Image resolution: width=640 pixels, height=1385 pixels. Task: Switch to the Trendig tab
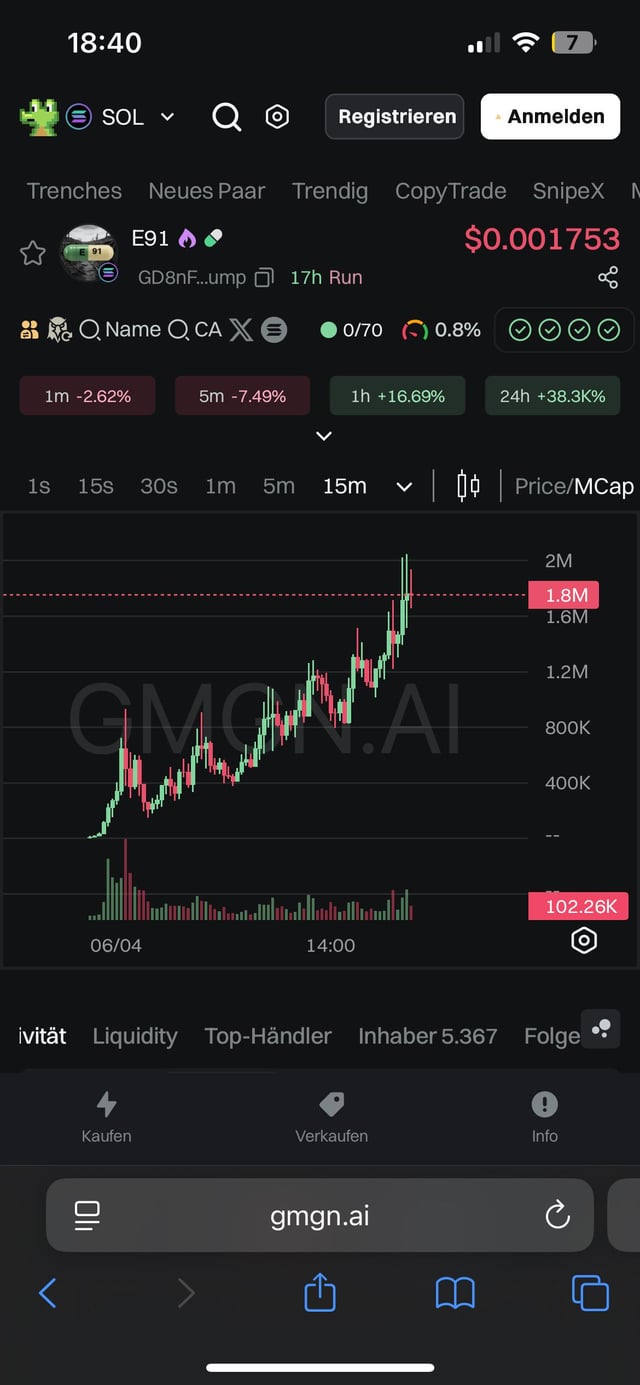coord(329,191)
